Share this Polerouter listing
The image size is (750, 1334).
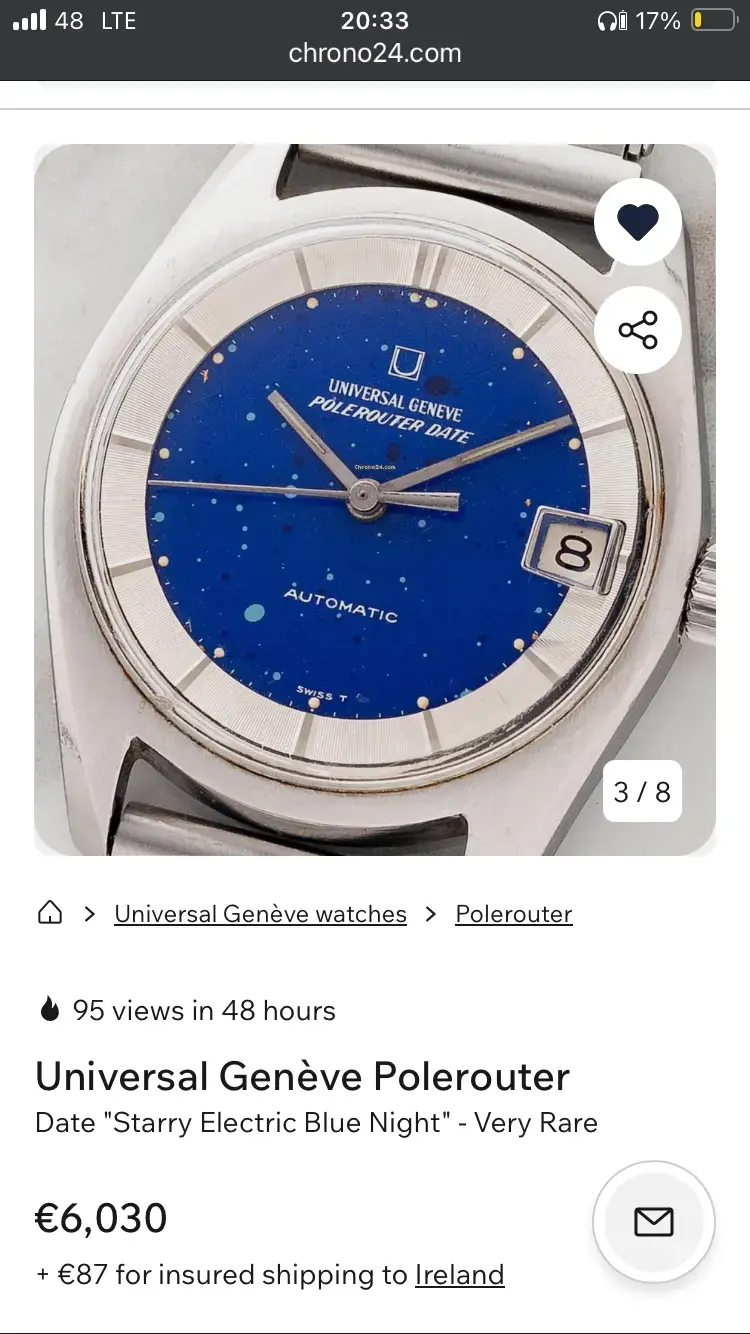(x=637, y=330)
